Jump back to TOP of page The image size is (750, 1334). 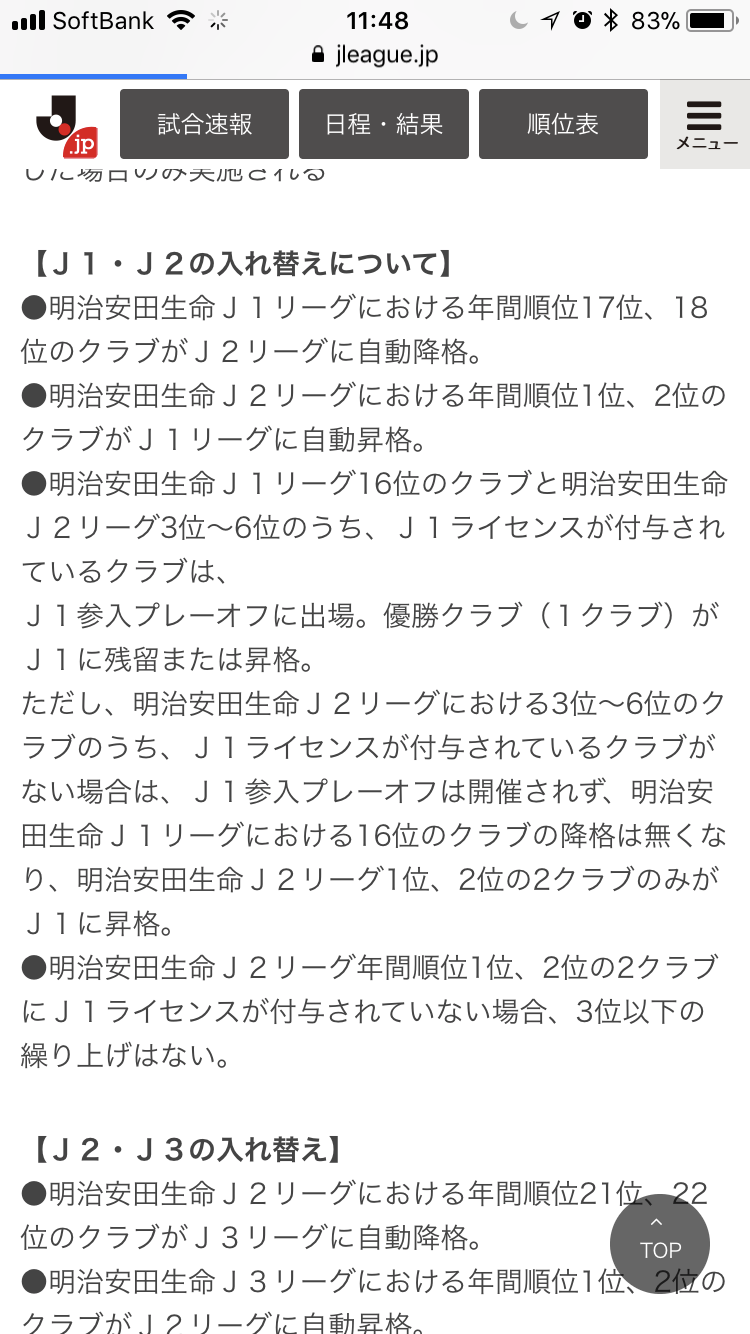[x=660, y=1243]
